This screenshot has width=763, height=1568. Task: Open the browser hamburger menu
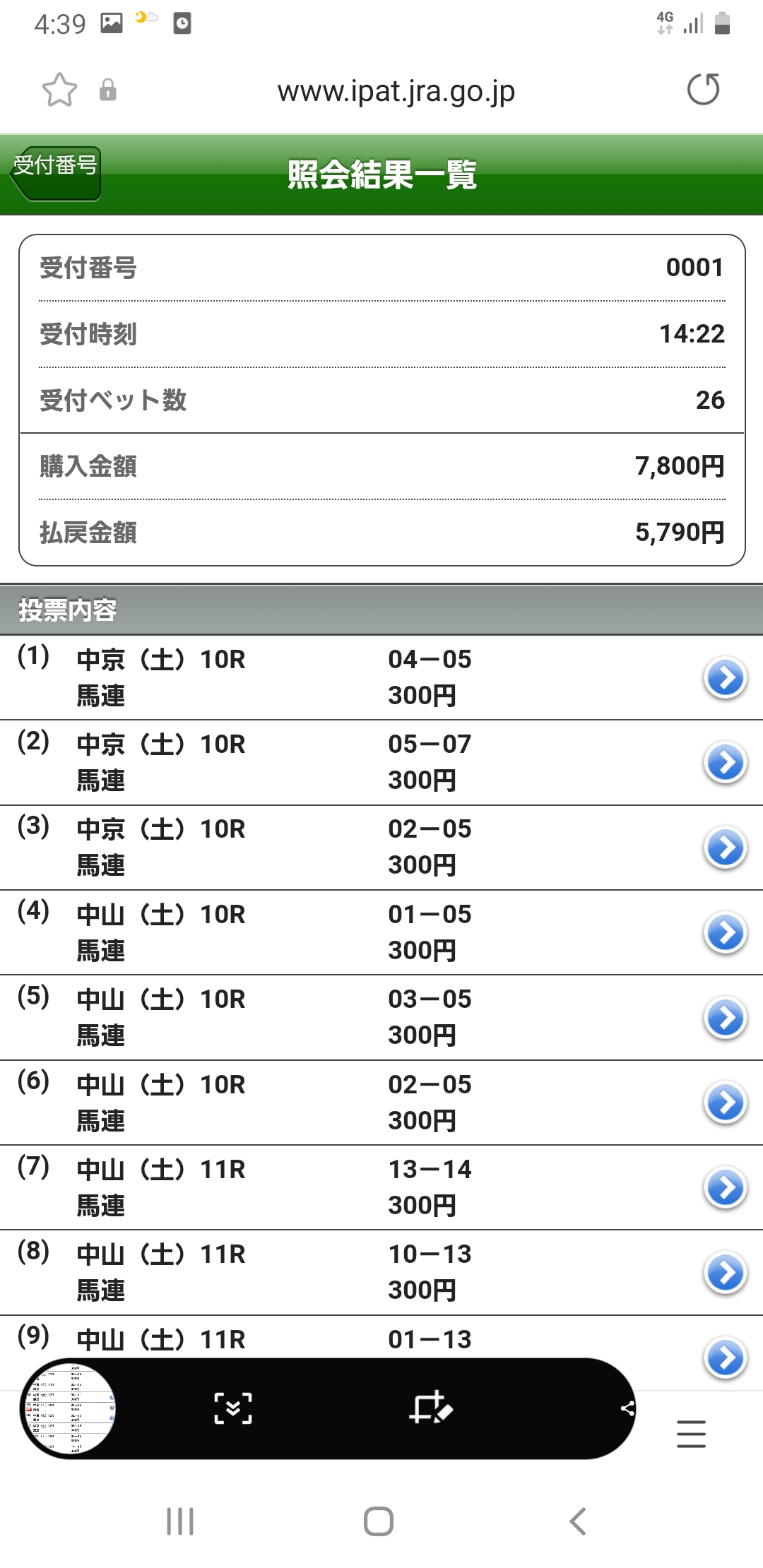pos(691,1434)
